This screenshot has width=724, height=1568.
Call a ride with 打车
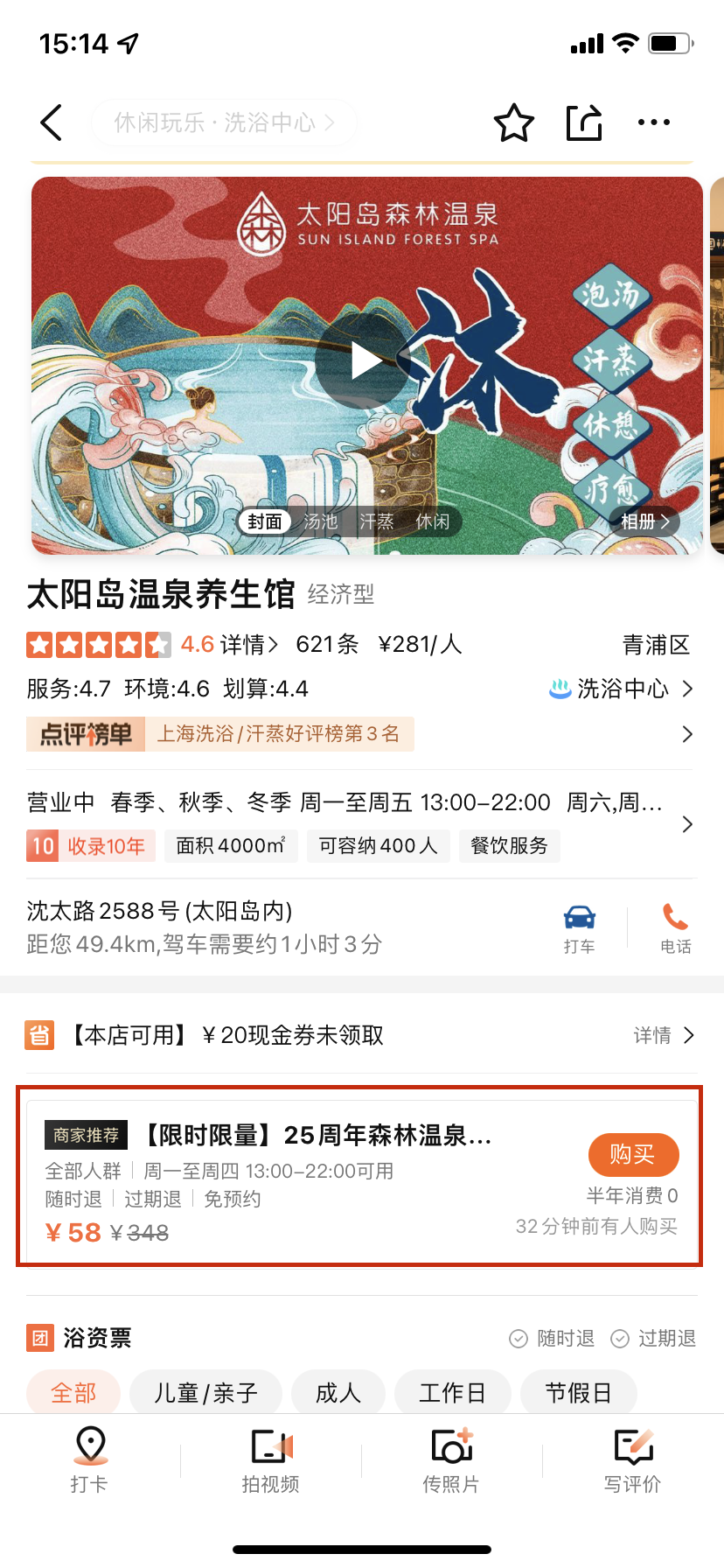[579, 928]
